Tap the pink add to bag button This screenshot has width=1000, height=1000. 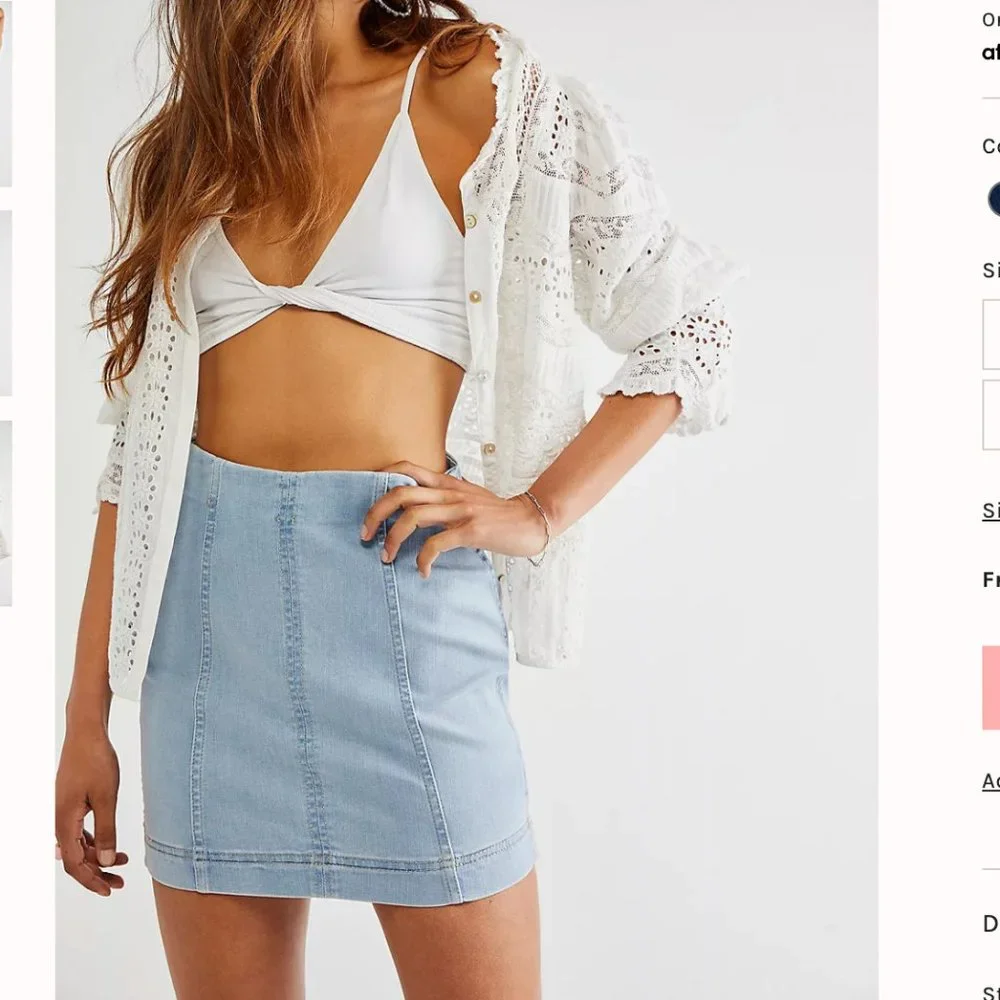[992, 687]
